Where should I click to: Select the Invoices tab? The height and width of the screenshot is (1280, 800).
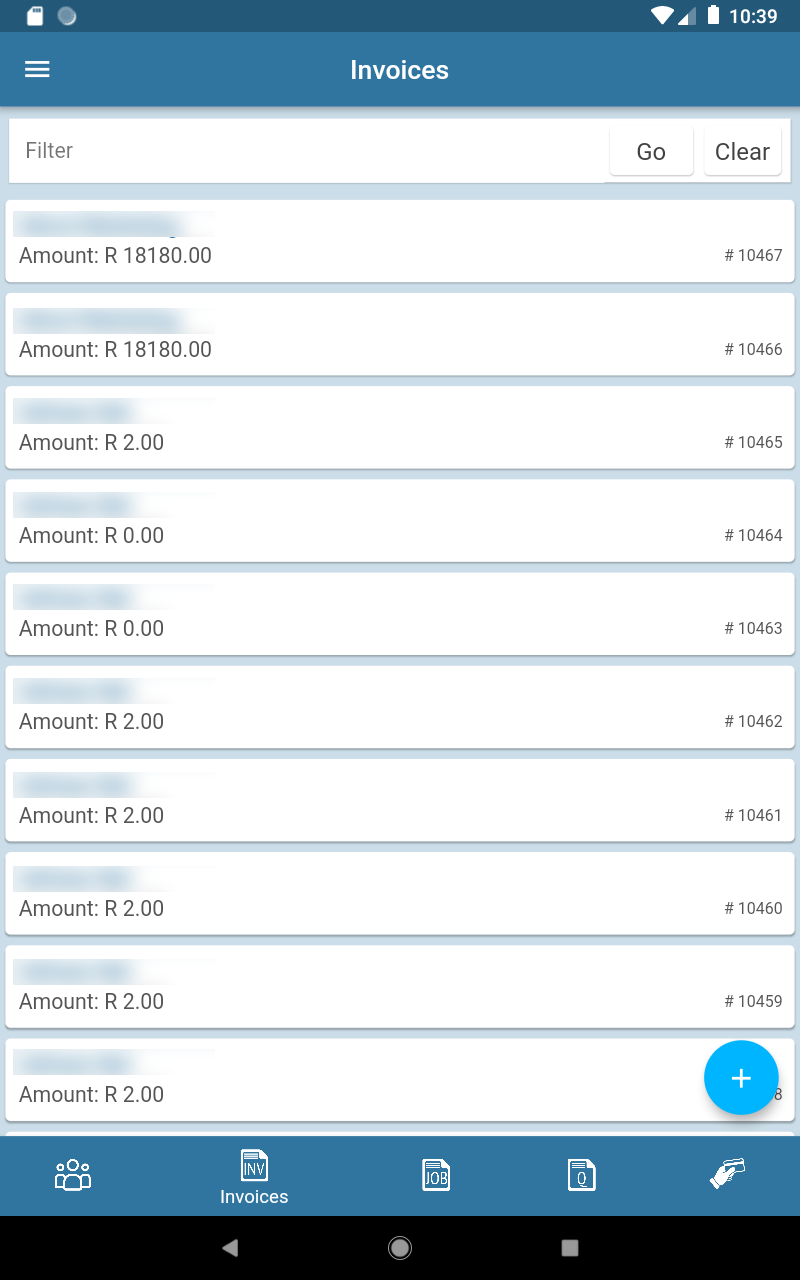coord(254,1176)
